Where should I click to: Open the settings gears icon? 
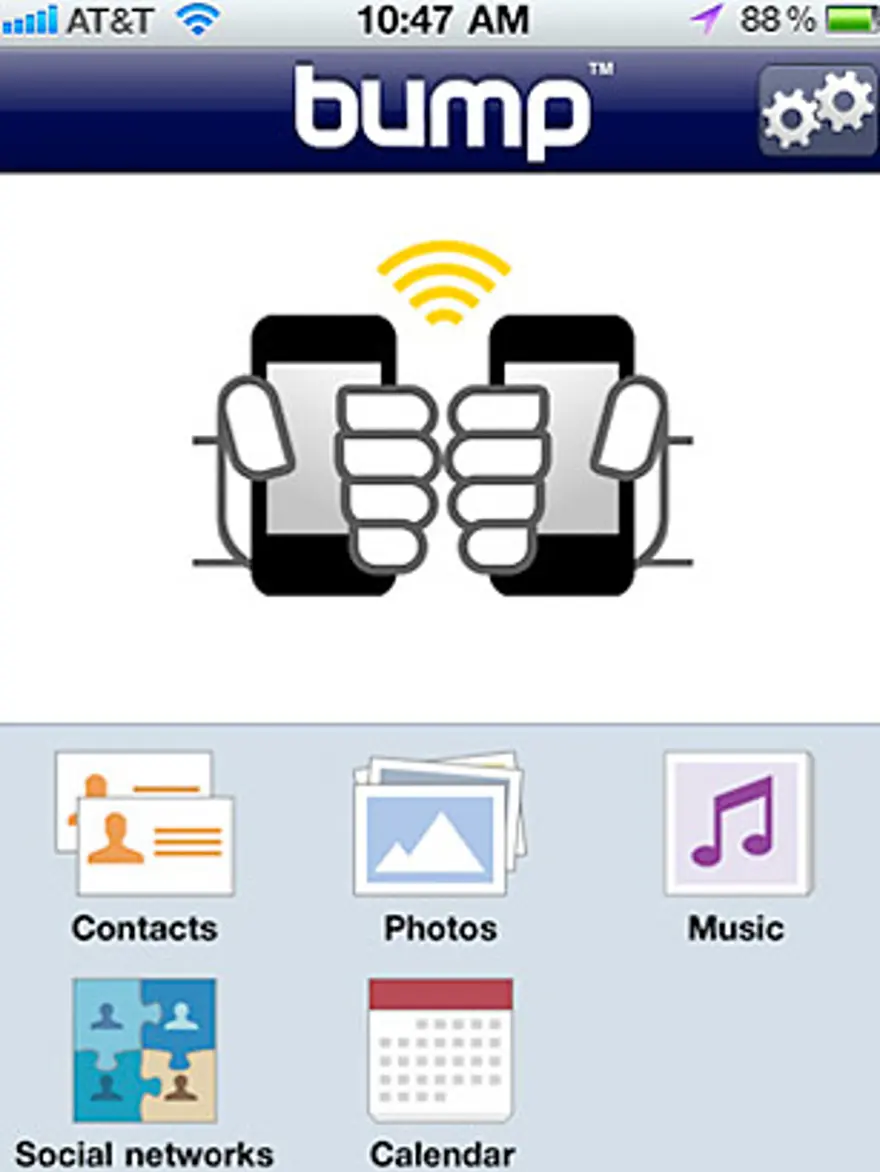pos(817,111)
